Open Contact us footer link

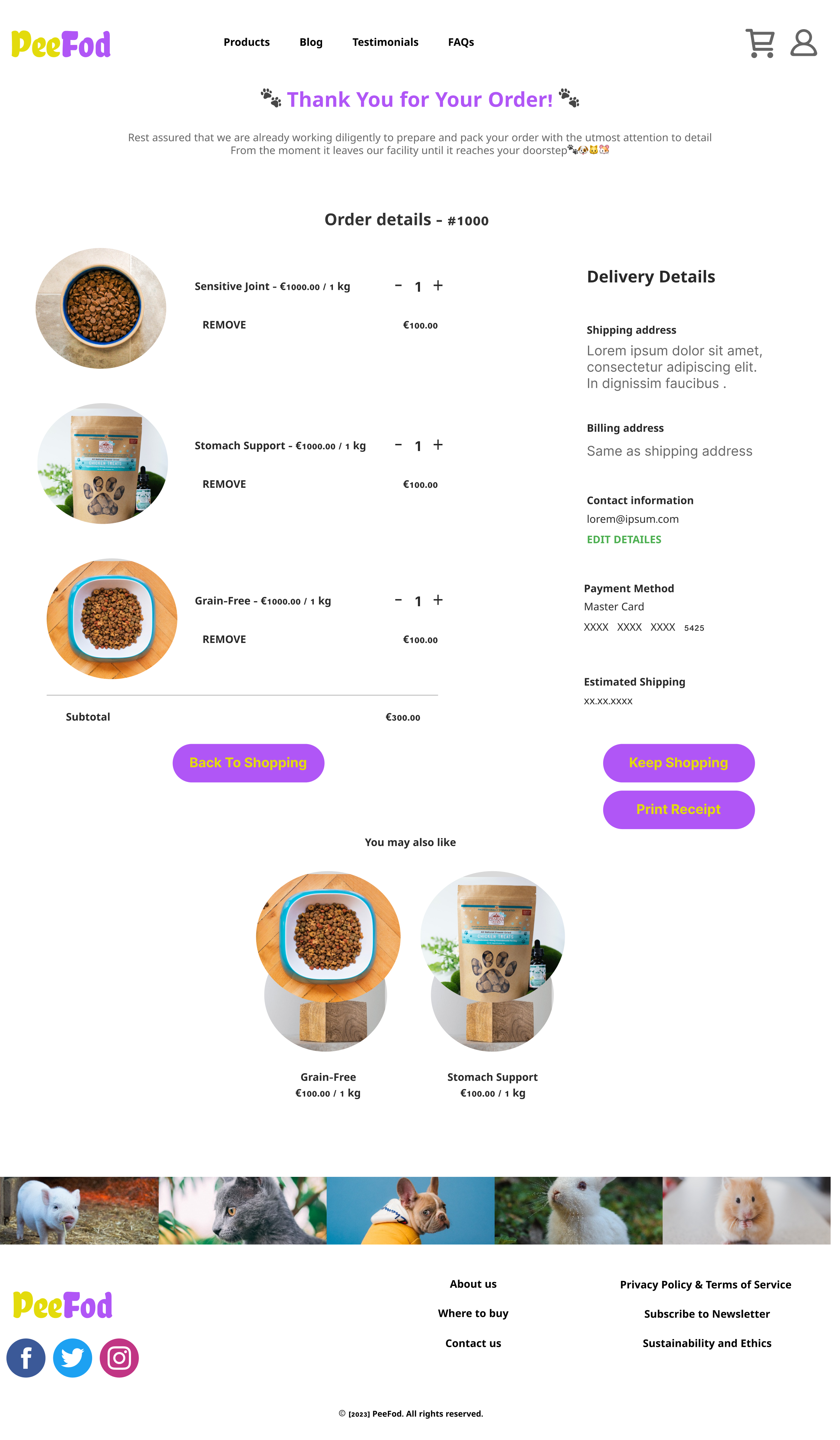(x=473, y=1344)
